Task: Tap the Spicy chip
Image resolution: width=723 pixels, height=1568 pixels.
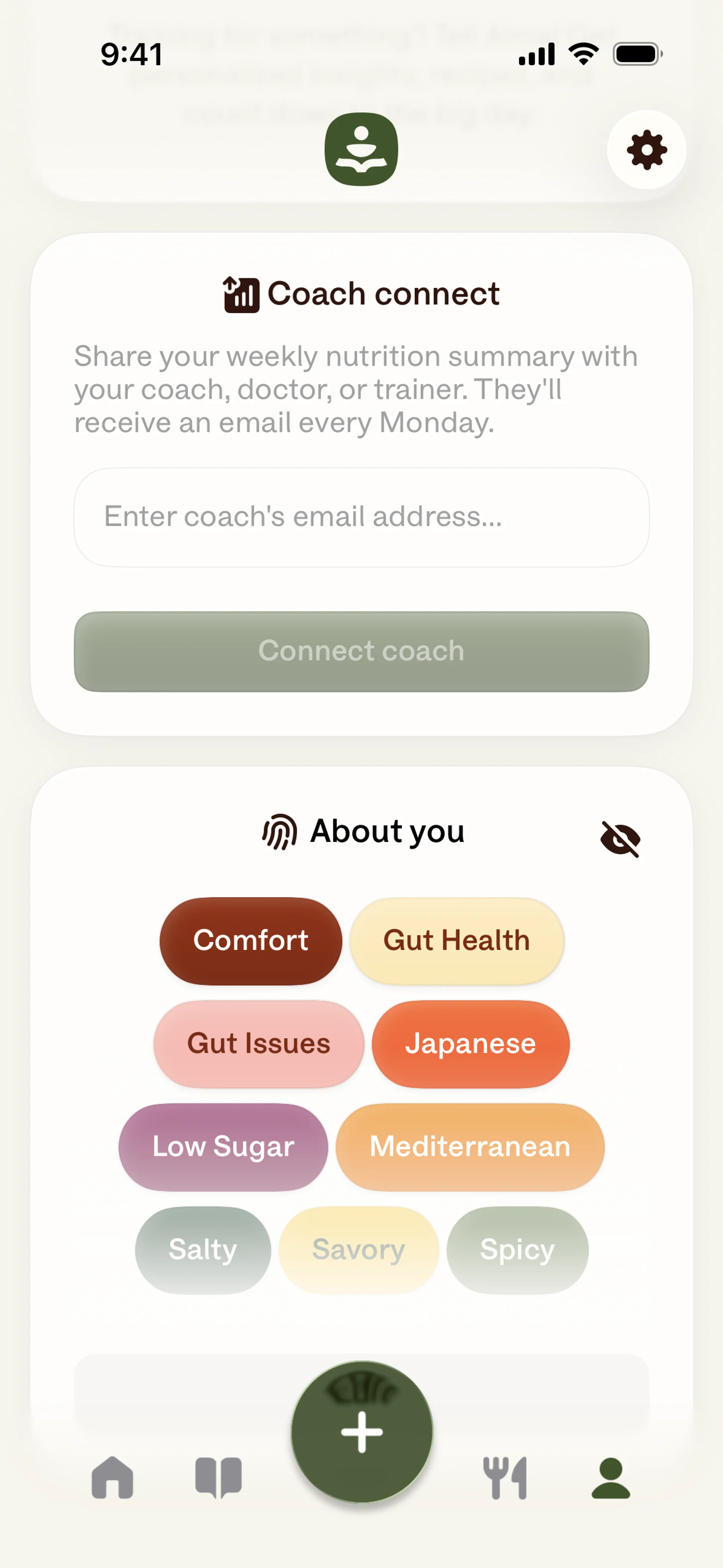Action: point(517,1249)
